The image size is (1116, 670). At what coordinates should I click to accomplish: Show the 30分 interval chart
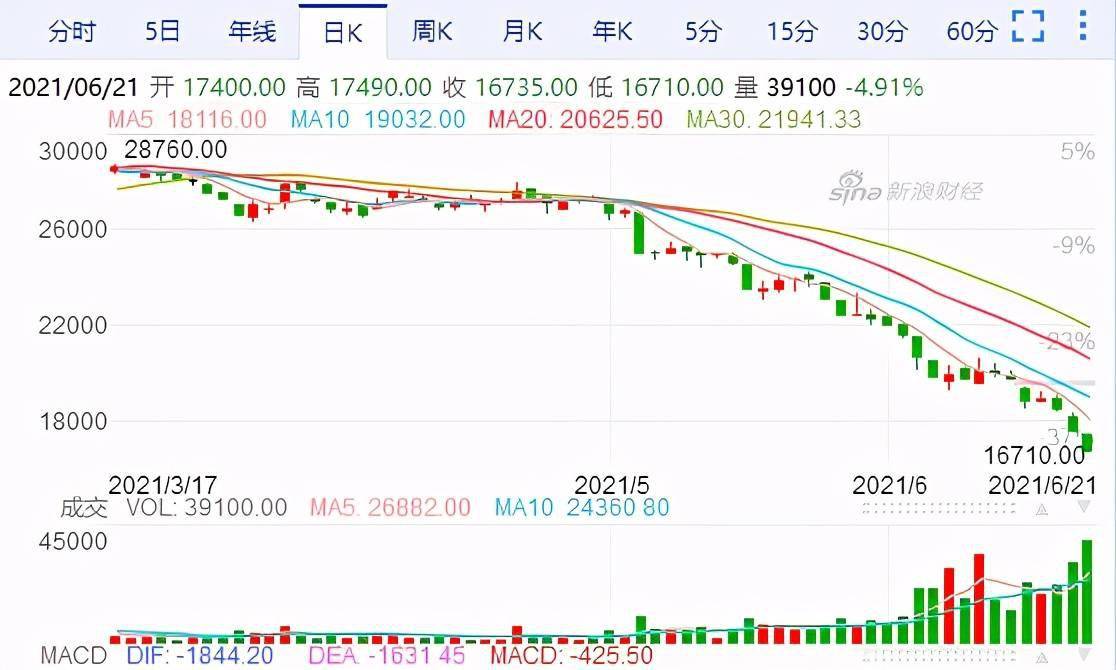(881, 31)
